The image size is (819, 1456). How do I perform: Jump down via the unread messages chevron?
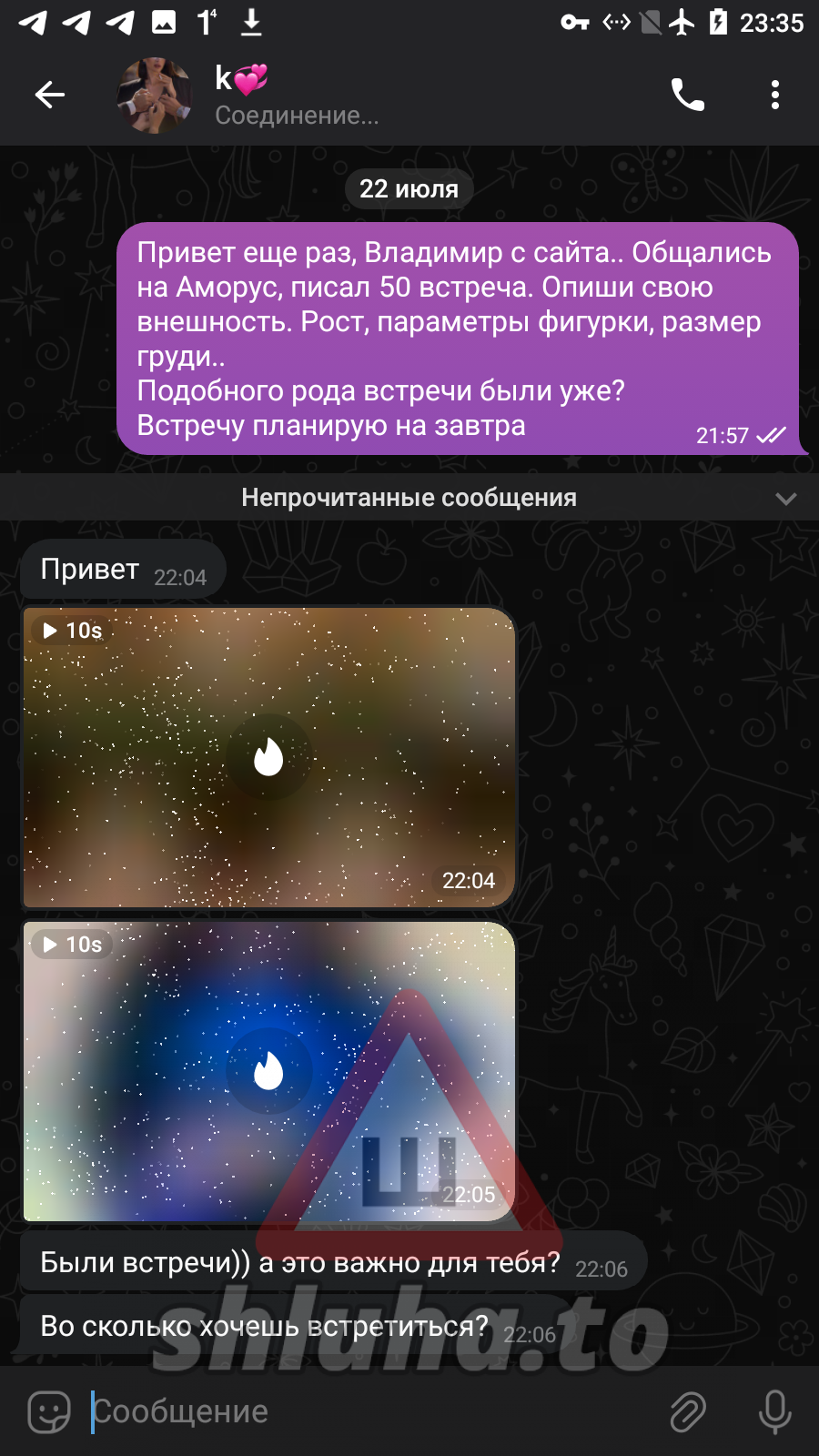click(786, 498)
